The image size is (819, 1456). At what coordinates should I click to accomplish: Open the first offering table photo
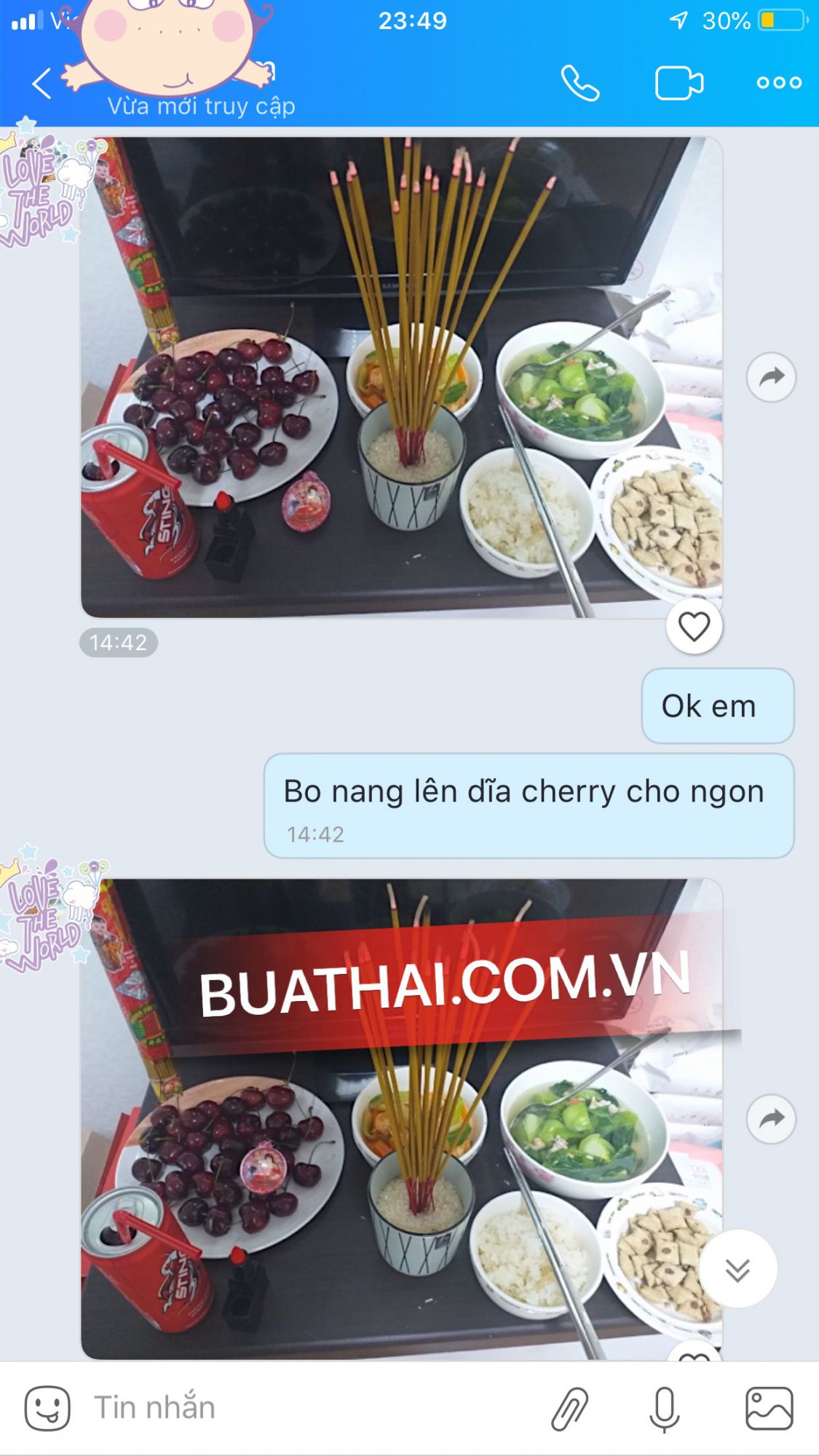pyautogui.click(x=400, y=377)
